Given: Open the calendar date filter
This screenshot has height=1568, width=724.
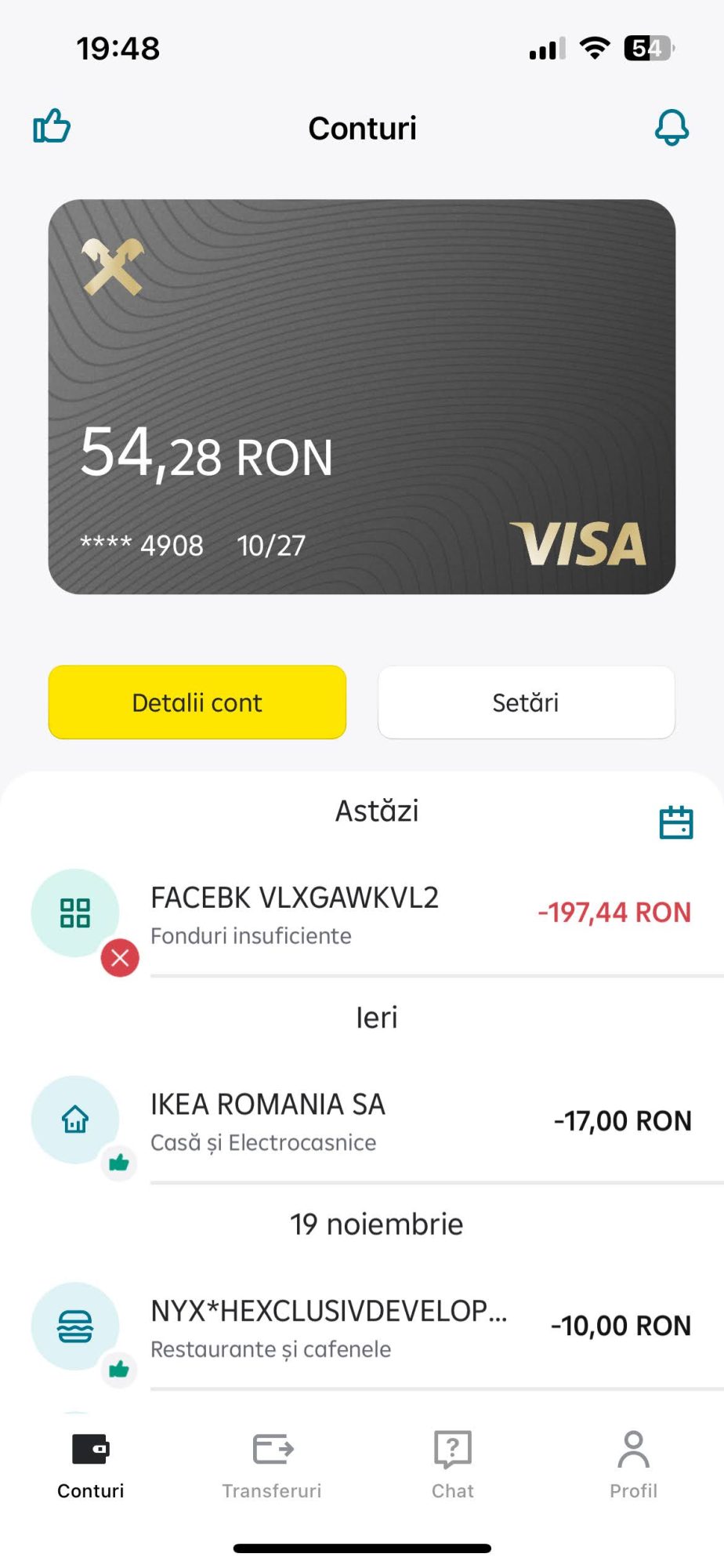Looking at the screenshot, I should tap(675, 822).
